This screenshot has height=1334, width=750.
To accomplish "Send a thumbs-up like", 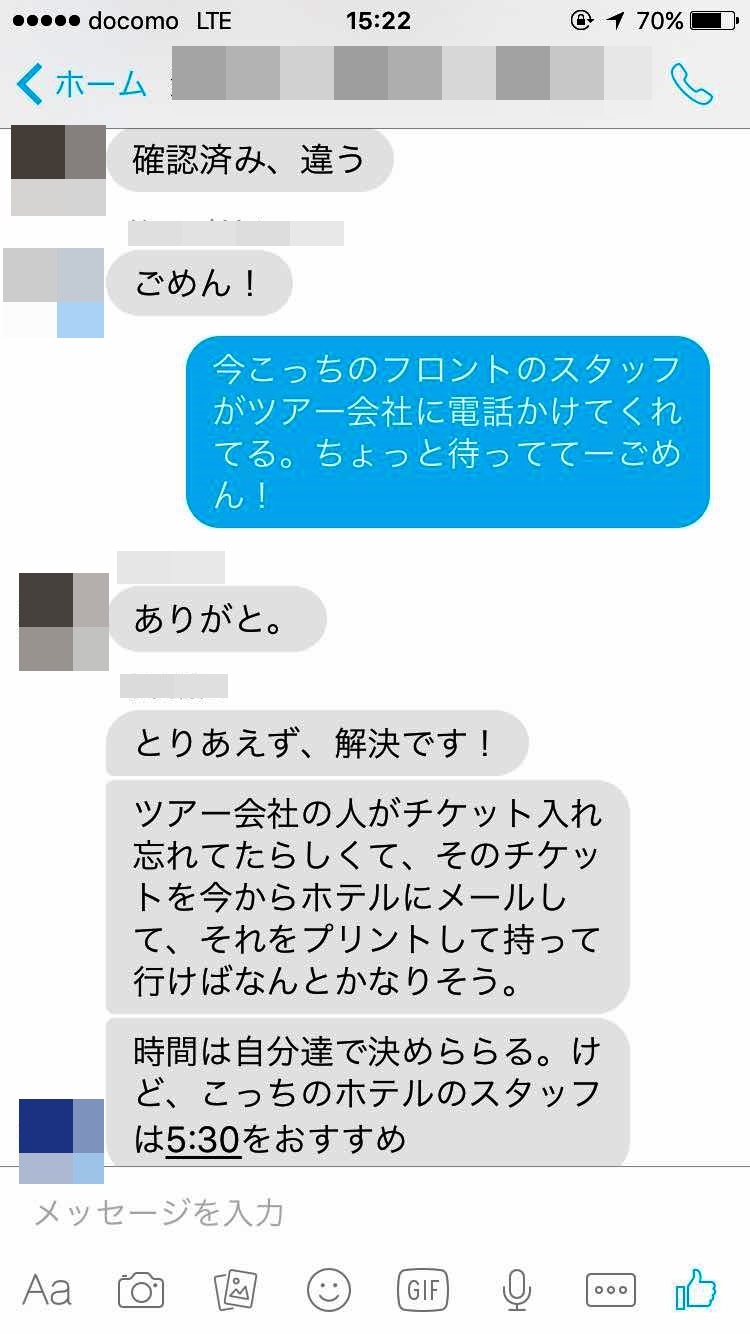I will tap(696, 1288).
